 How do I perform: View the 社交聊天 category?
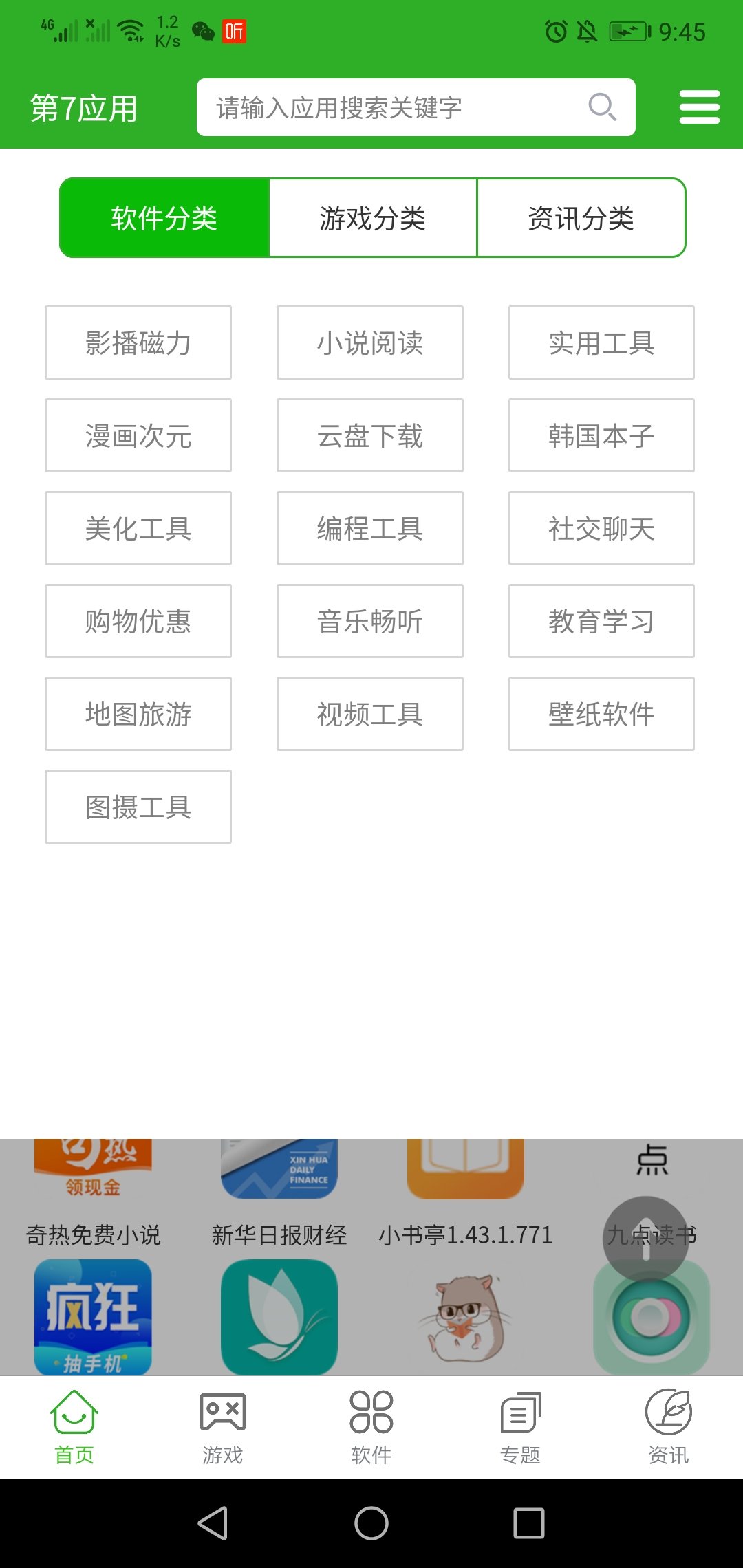(601, 528)
